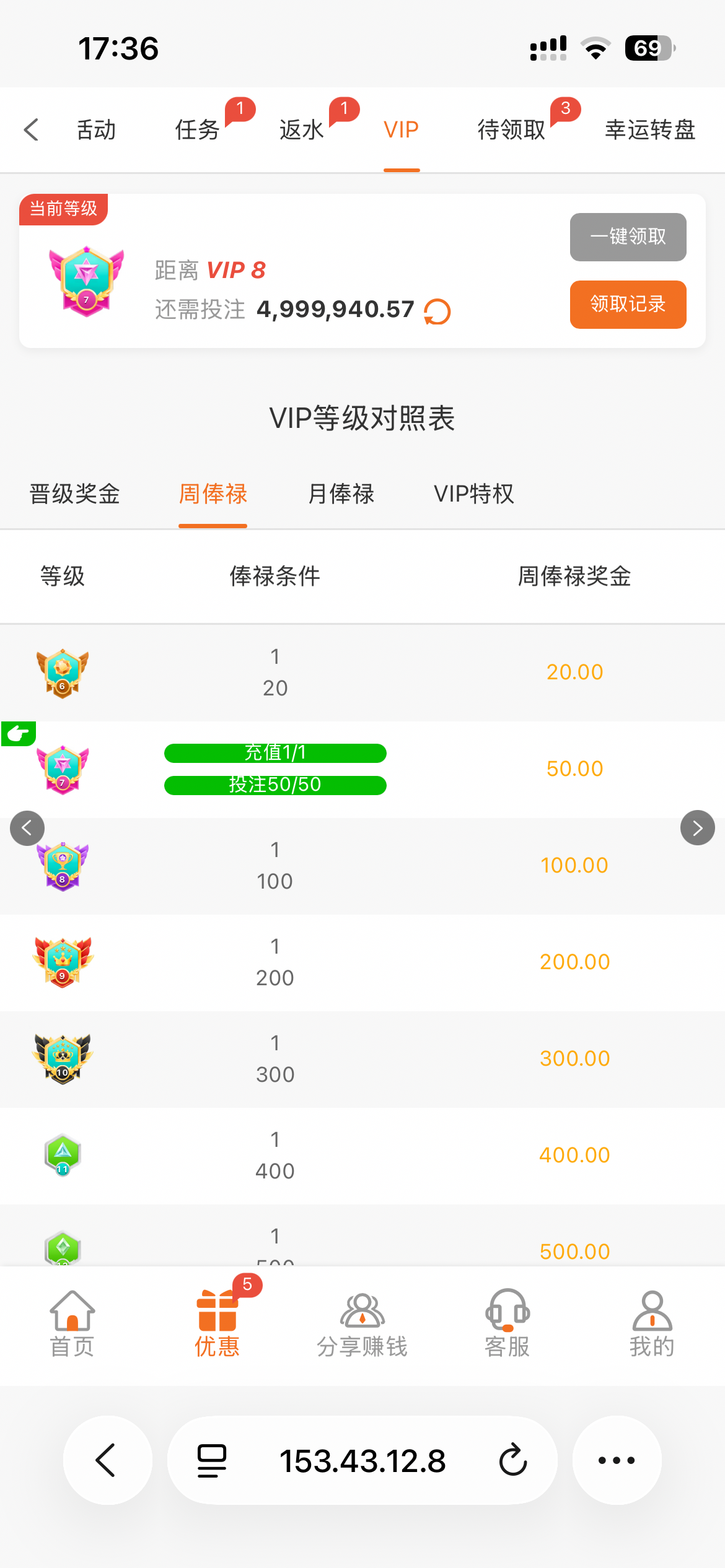
Task: Show the 月俸禄 table
Action: 341,494
